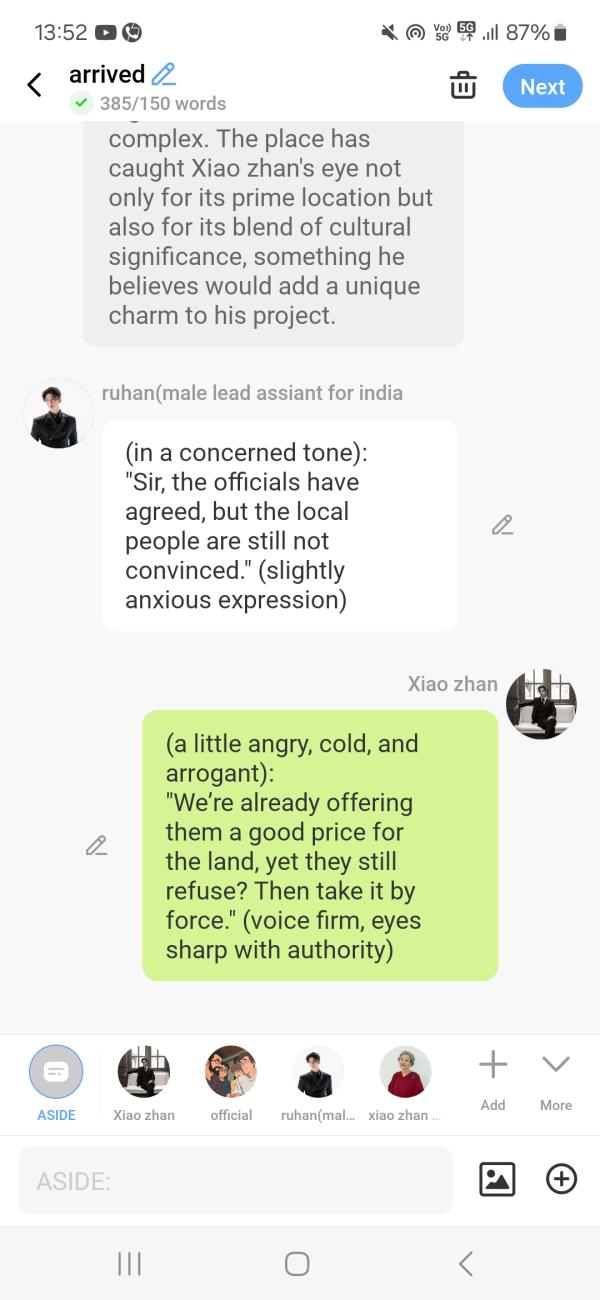Open the circular plus menu
Screen dimensions: 600x1300
(x=561, y=1180)
